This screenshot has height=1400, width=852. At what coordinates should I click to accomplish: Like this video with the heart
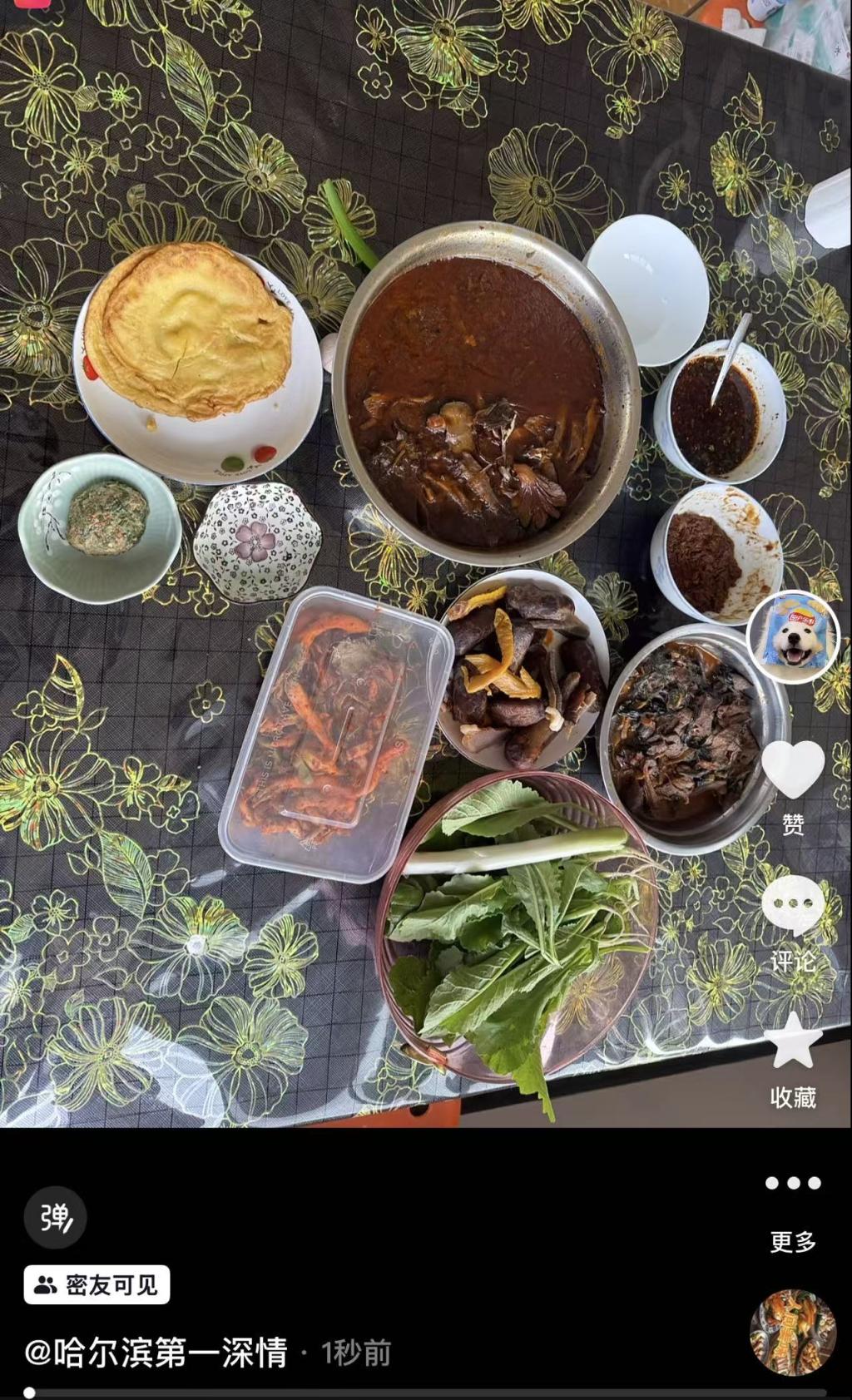pos(792,769)
